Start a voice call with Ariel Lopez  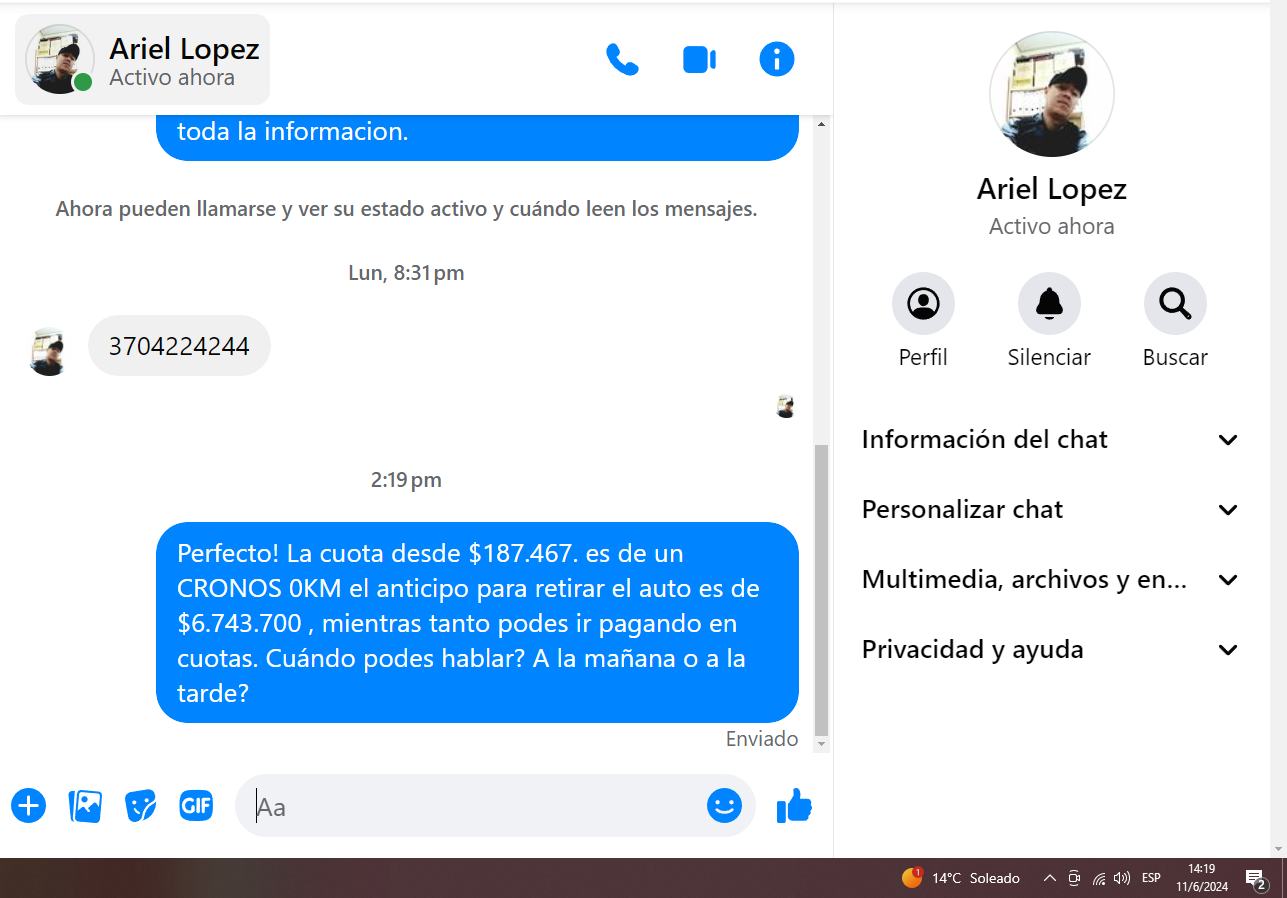pos(622,60)
